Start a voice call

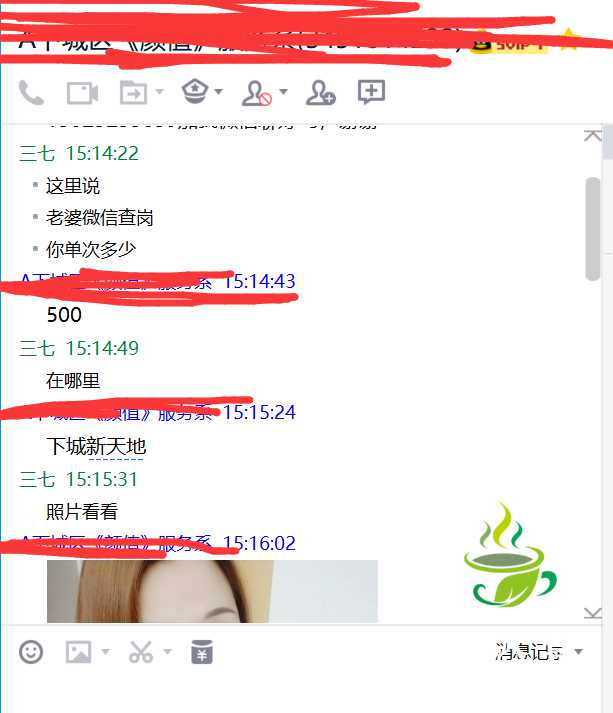click(x=32, y=94)
